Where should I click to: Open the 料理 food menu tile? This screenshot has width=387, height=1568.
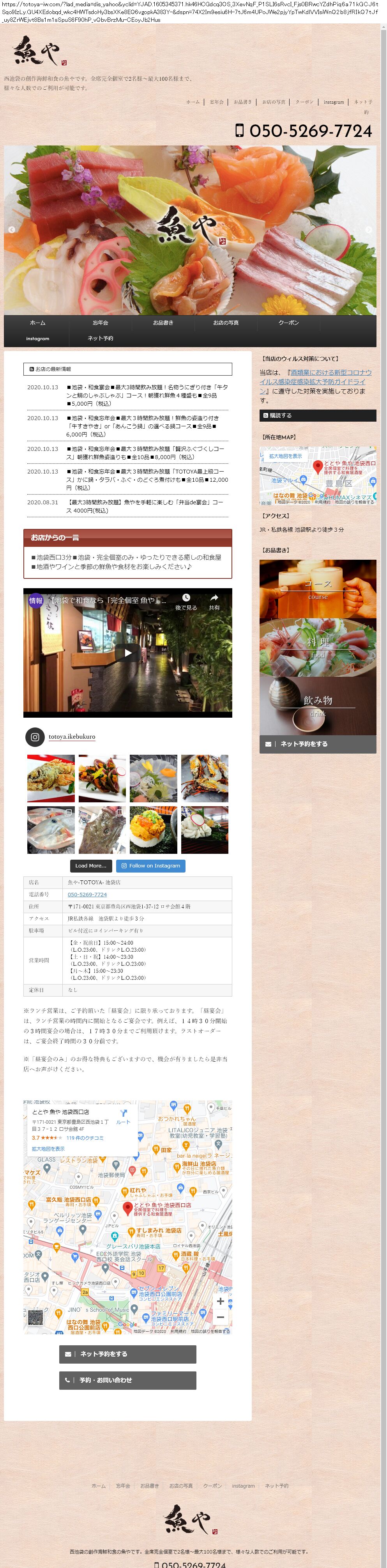[318, 647]
